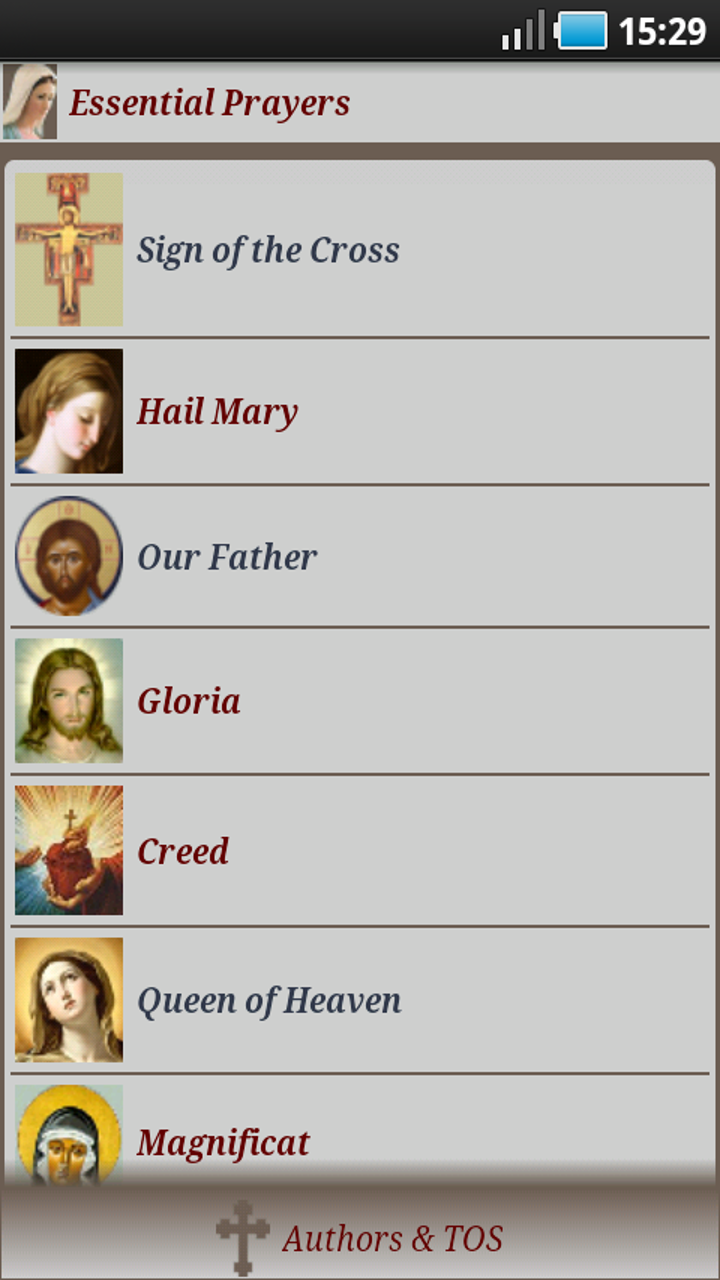Click the Christ Pantocrator icon beside Our Father

(67, 556)
